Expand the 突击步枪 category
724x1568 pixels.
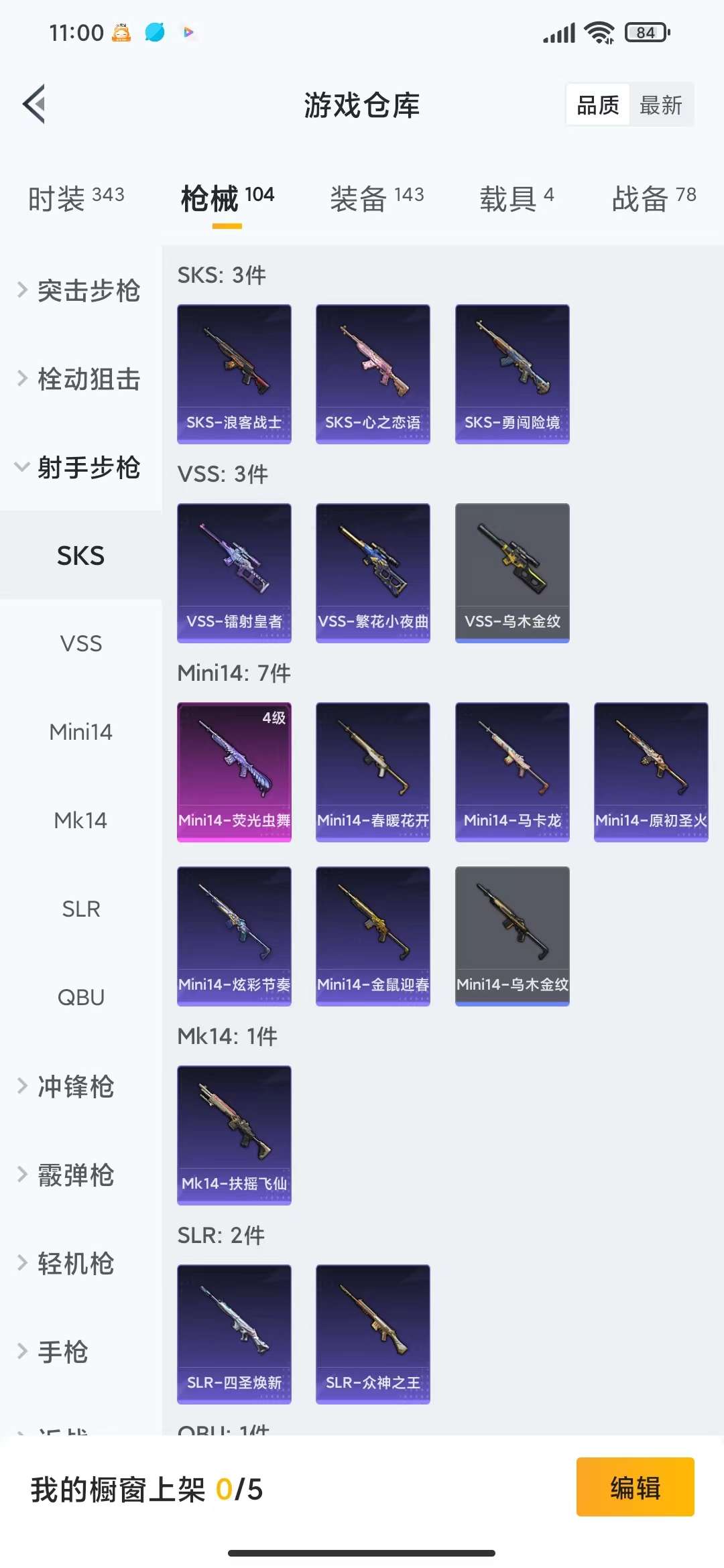click(80, 291)
